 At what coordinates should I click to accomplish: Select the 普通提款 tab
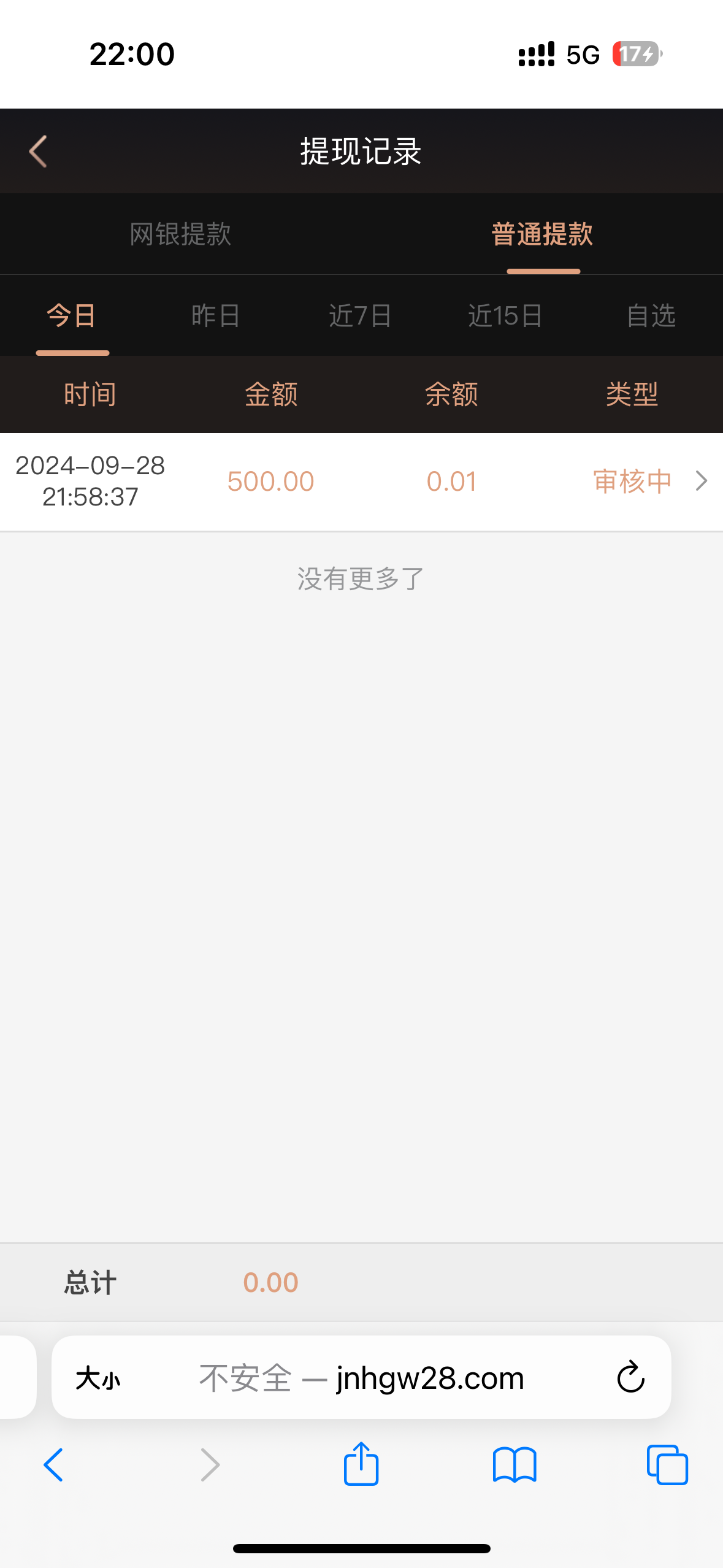tap(542, 234)
